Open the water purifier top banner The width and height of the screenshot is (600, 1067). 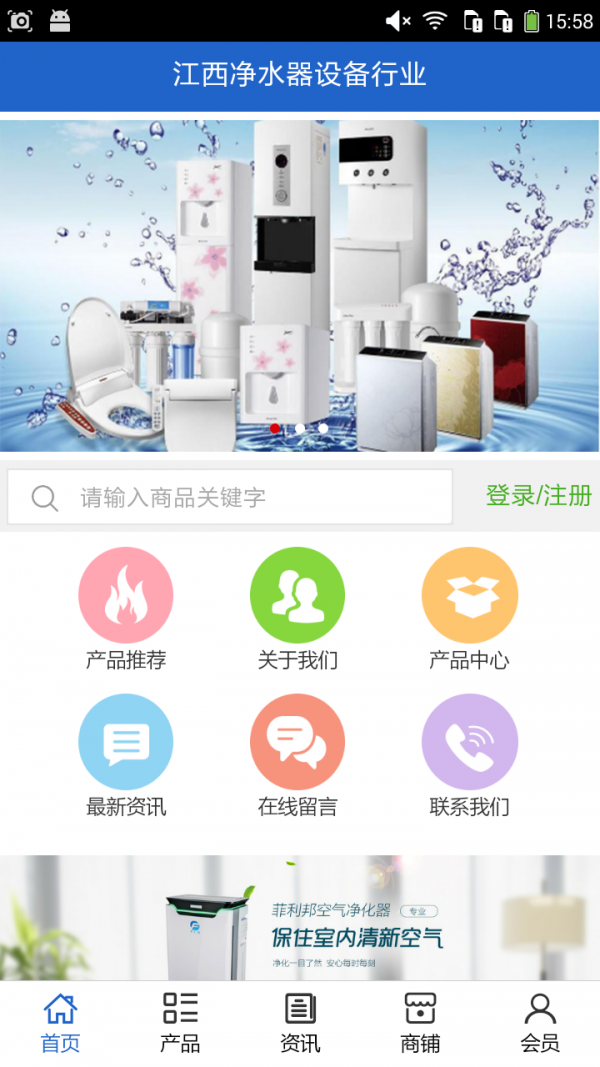point(300,285)
